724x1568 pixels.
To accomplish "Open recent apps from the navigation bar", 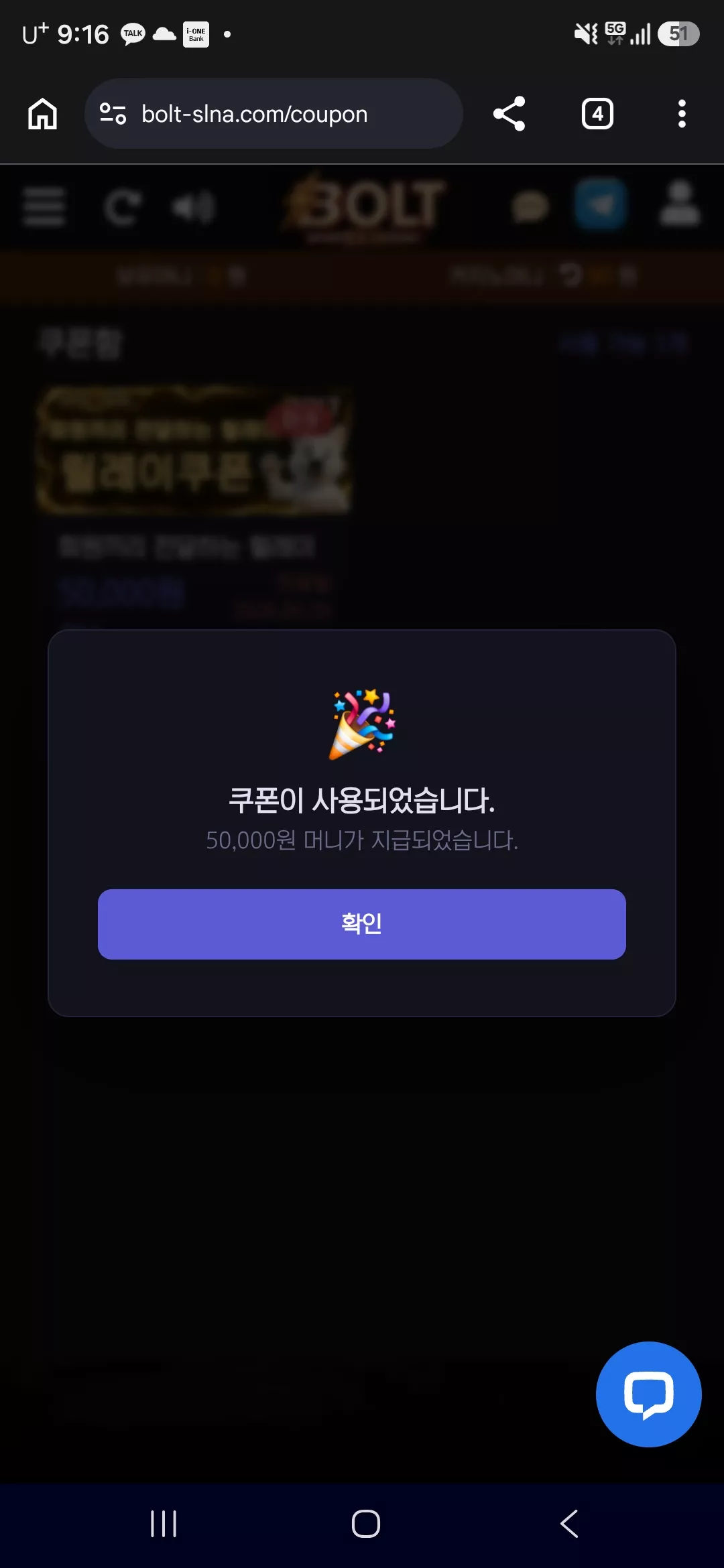I will tap(164, 1524).
